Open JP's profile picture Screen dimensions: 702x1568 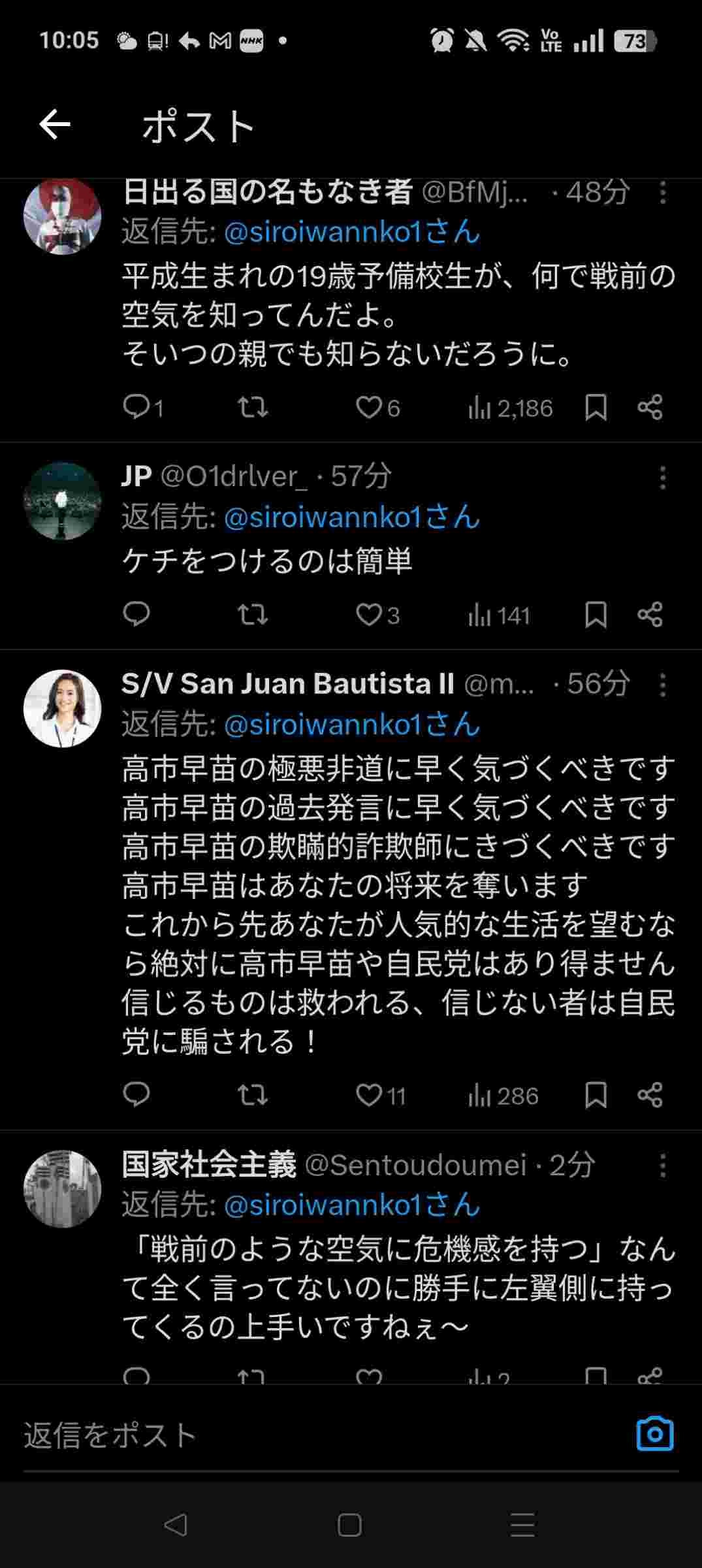click(x=62, y=501)
